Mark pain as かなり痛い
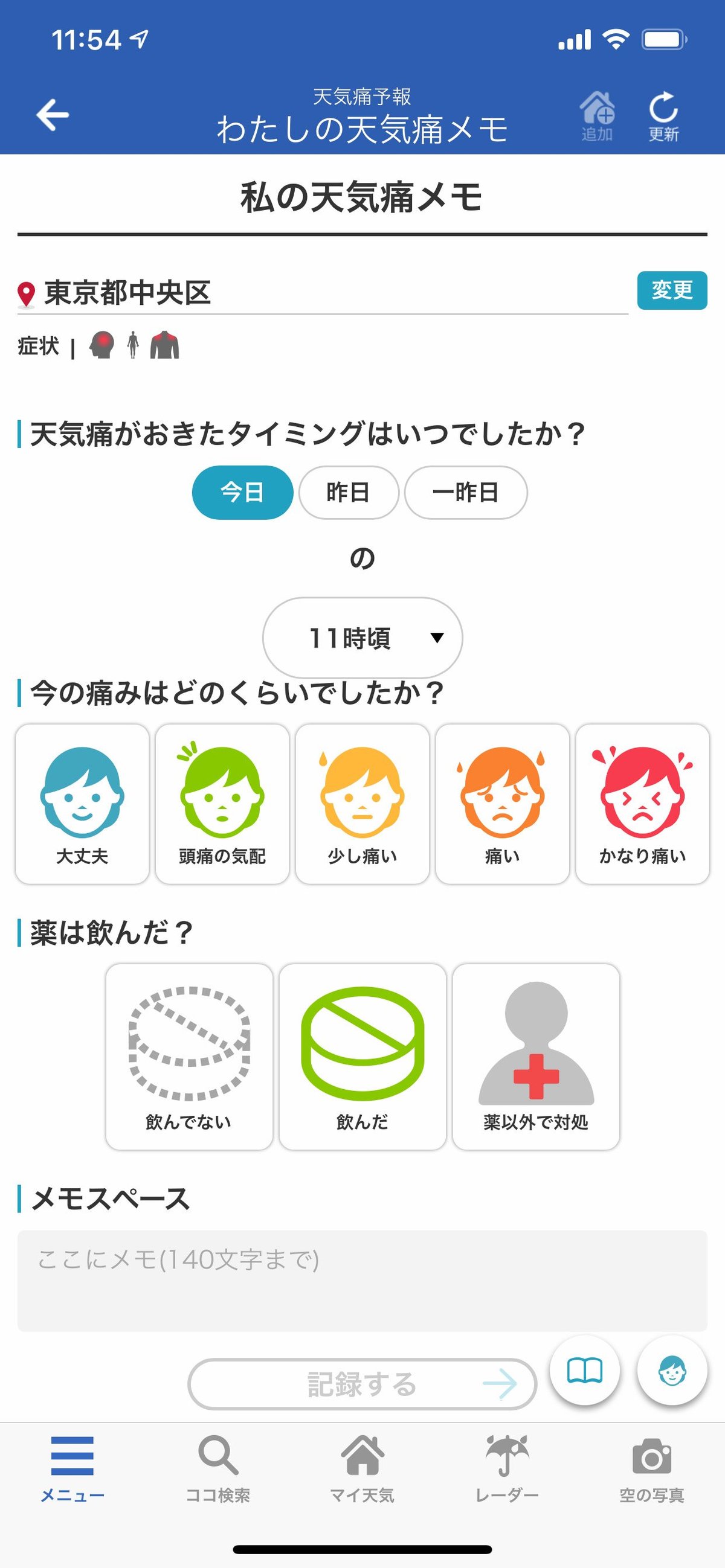Viewport: 725px width, 1568px height. tap(643, 804)
